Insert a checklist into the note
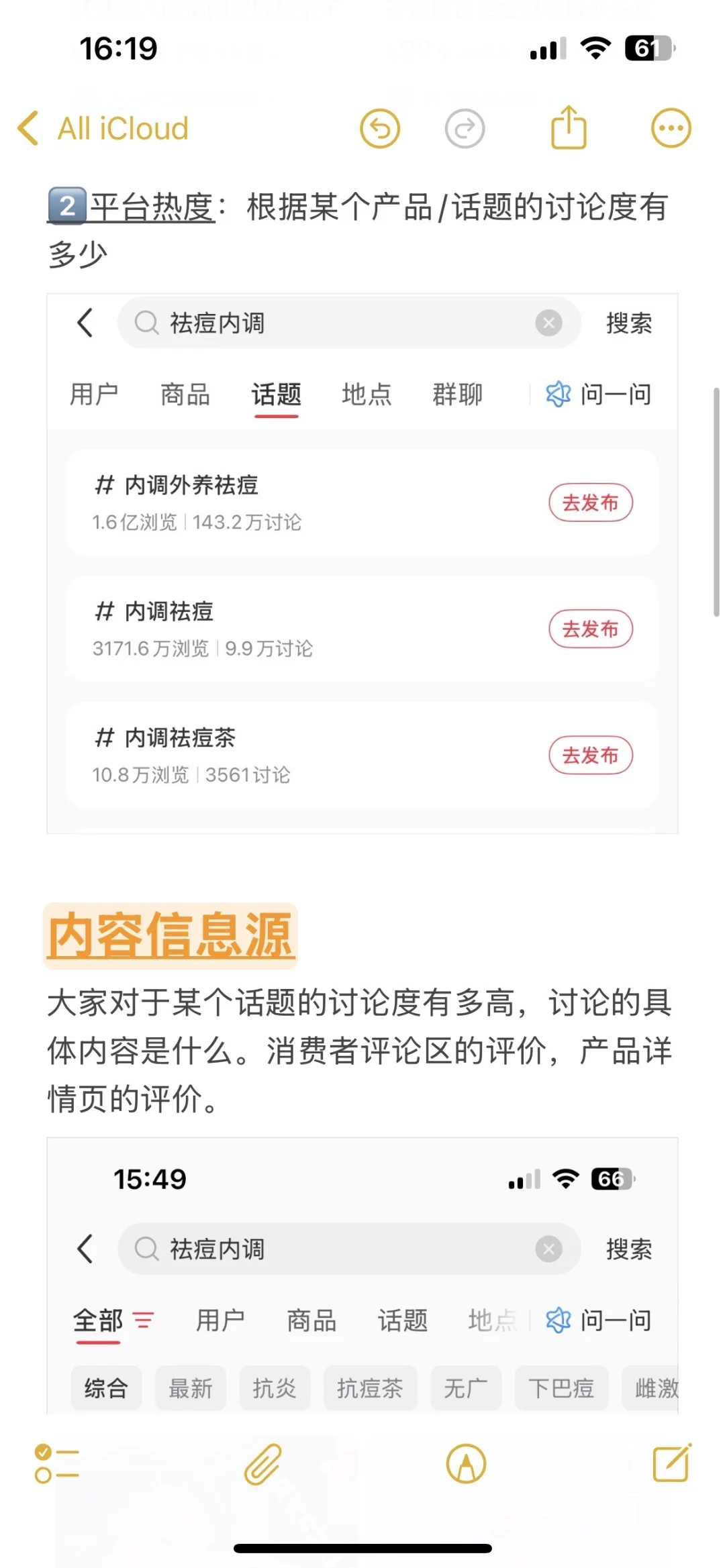725x1568 pixels. [57, 1463]
